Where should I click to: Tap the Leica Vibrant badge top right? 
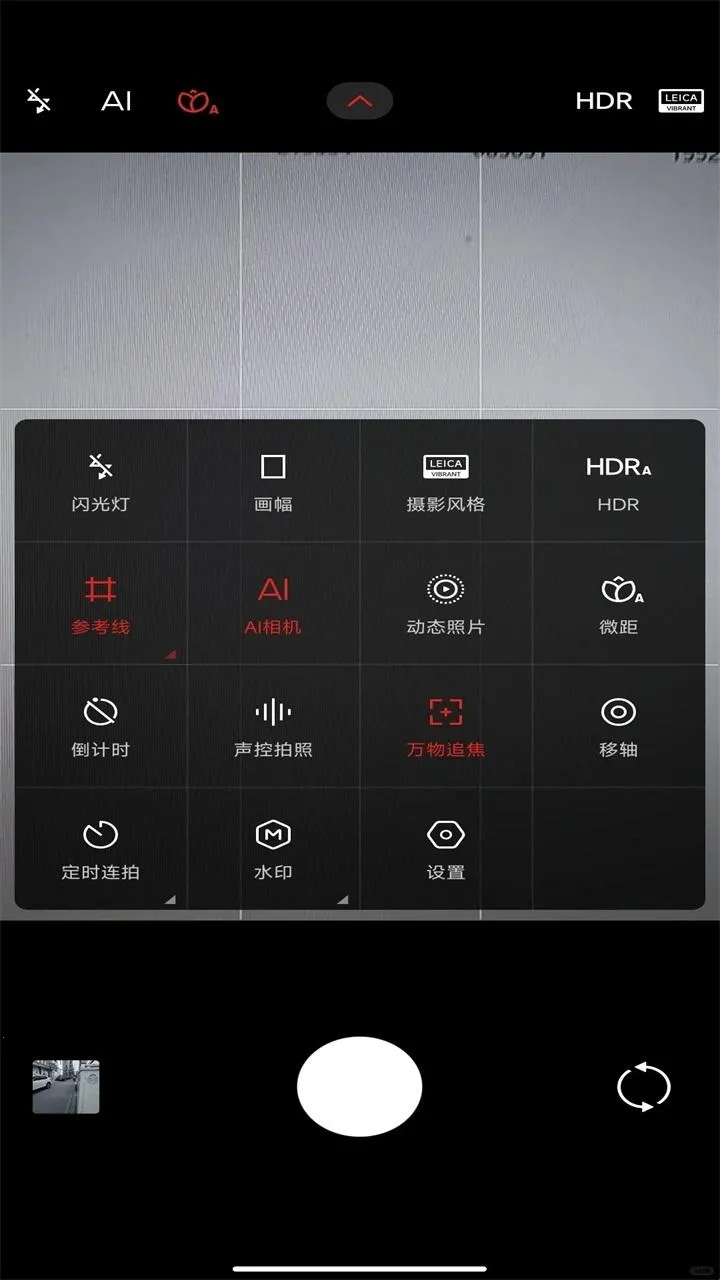tap(681, 100)
